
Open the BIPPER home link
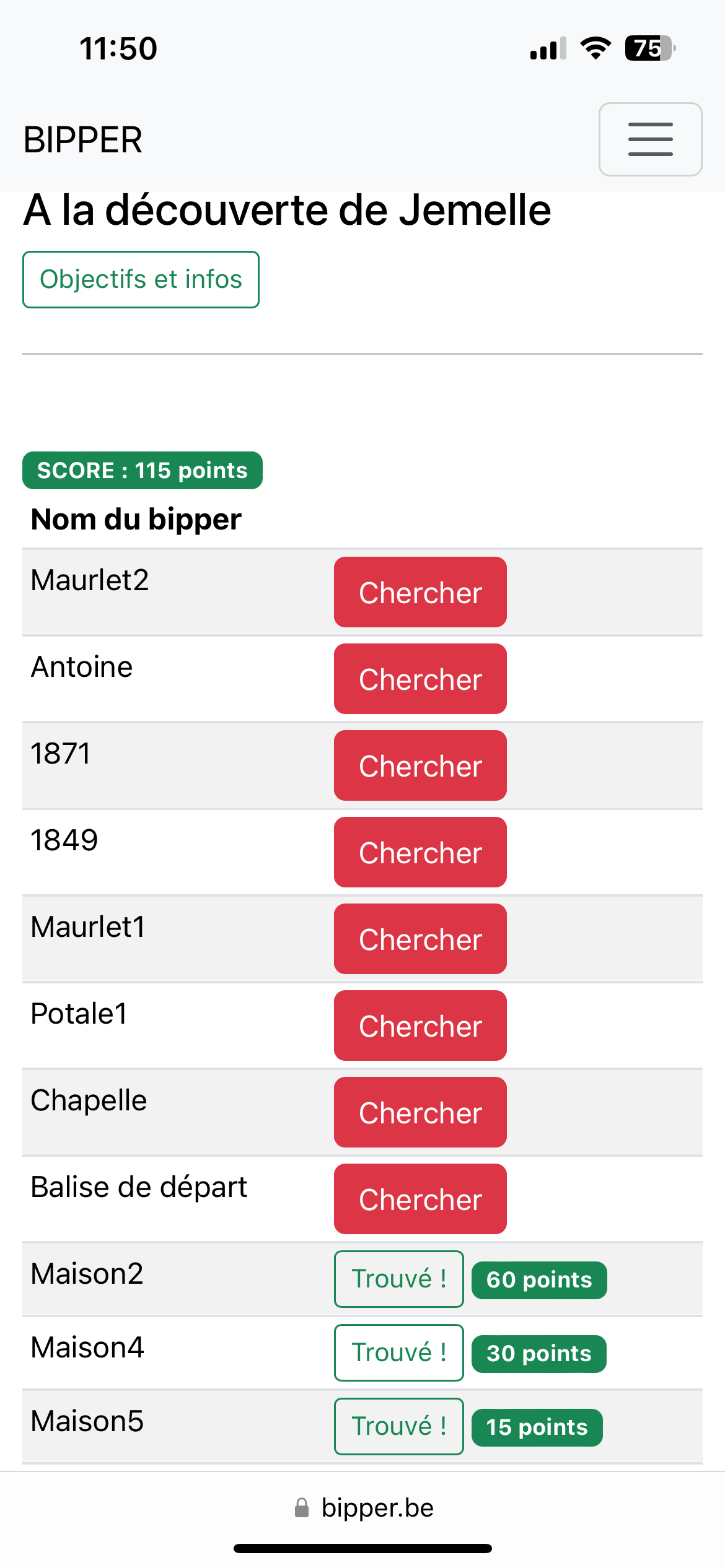point(83,140)
